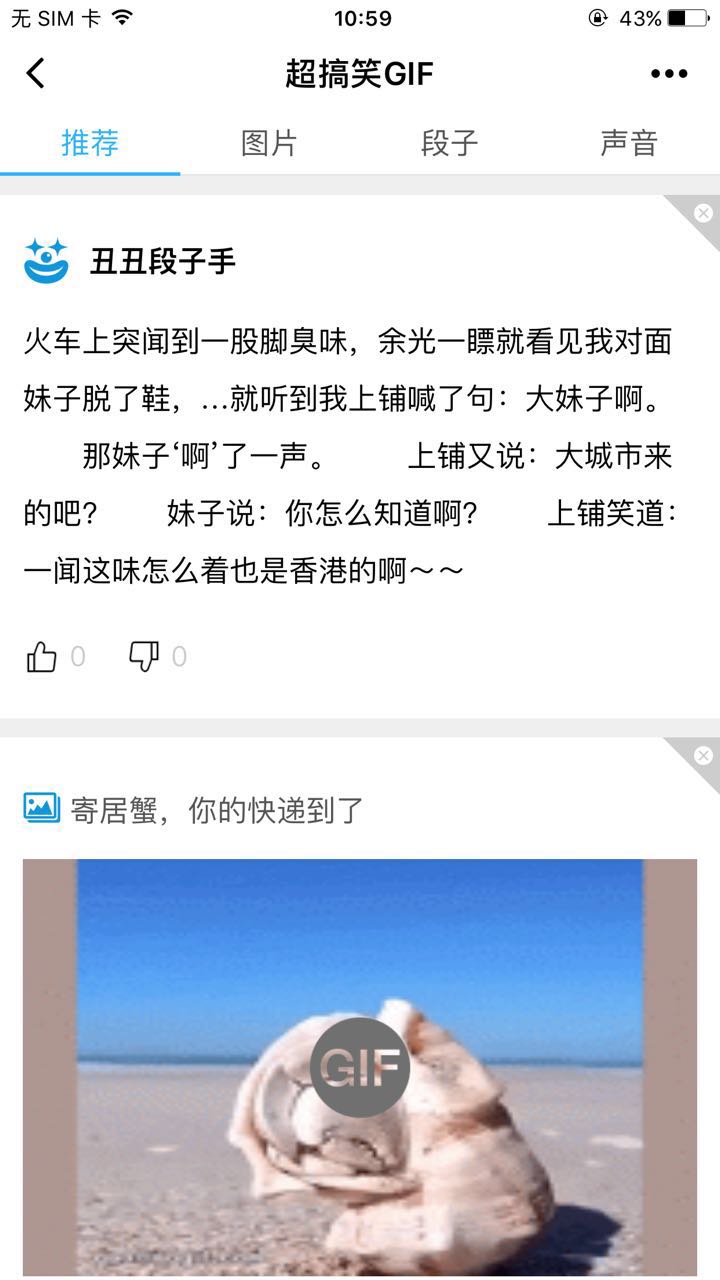Image resolution: width=720 pixels, height=1280 pixels.
Task: Dismiss the 寄居蟹 GIF post
Action: coord(703,756)
